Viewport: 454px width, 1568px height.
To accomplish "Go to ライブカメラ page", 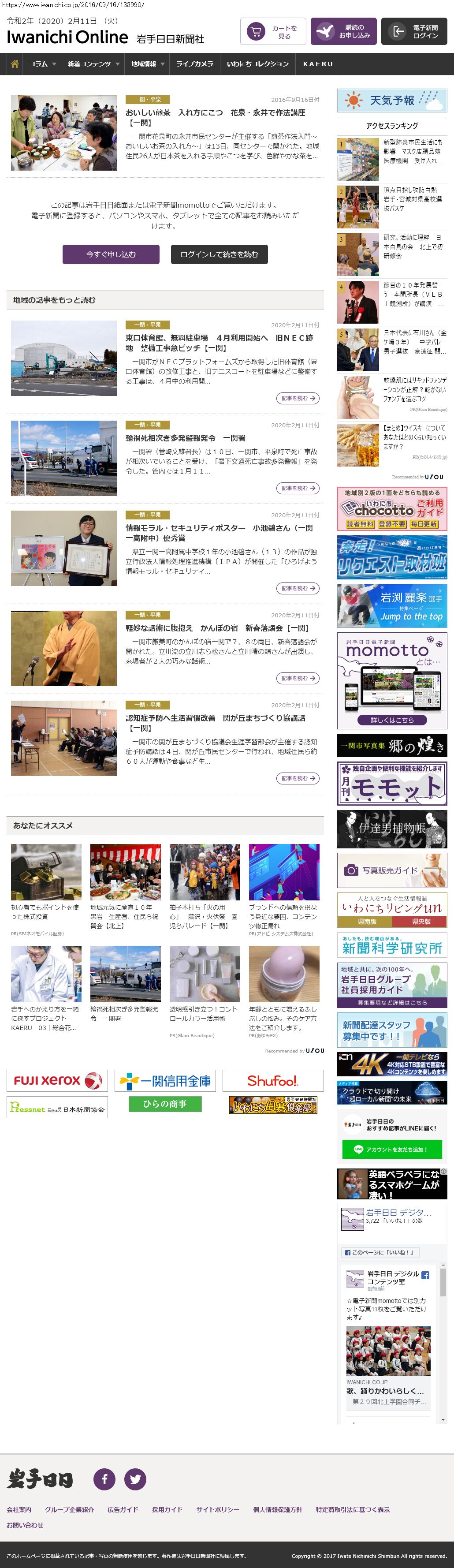I will [x=195, y=64].
